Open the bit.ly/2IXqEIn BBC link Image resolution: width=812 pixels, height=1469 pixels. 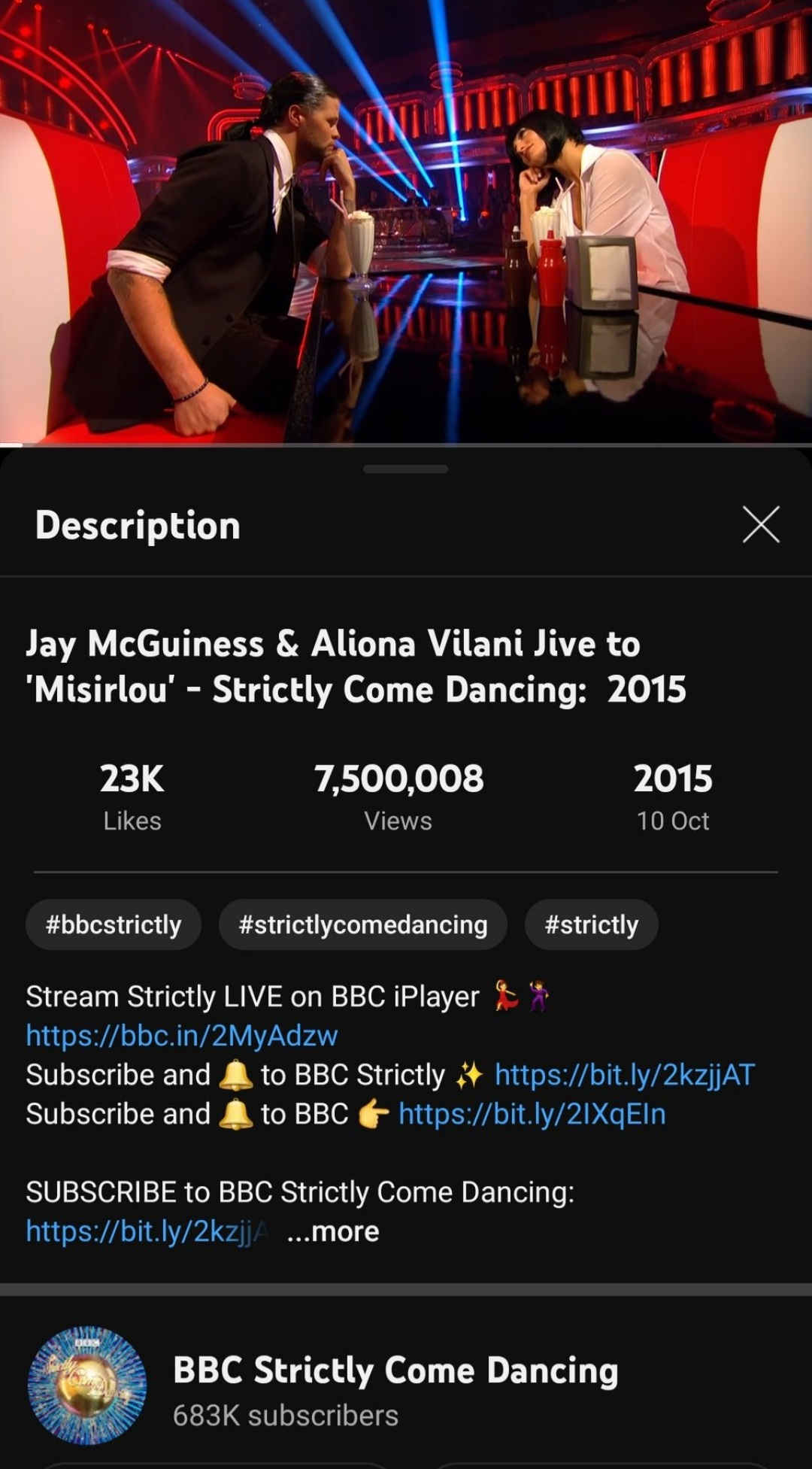pyautogui.click(x=532, y=1114)
